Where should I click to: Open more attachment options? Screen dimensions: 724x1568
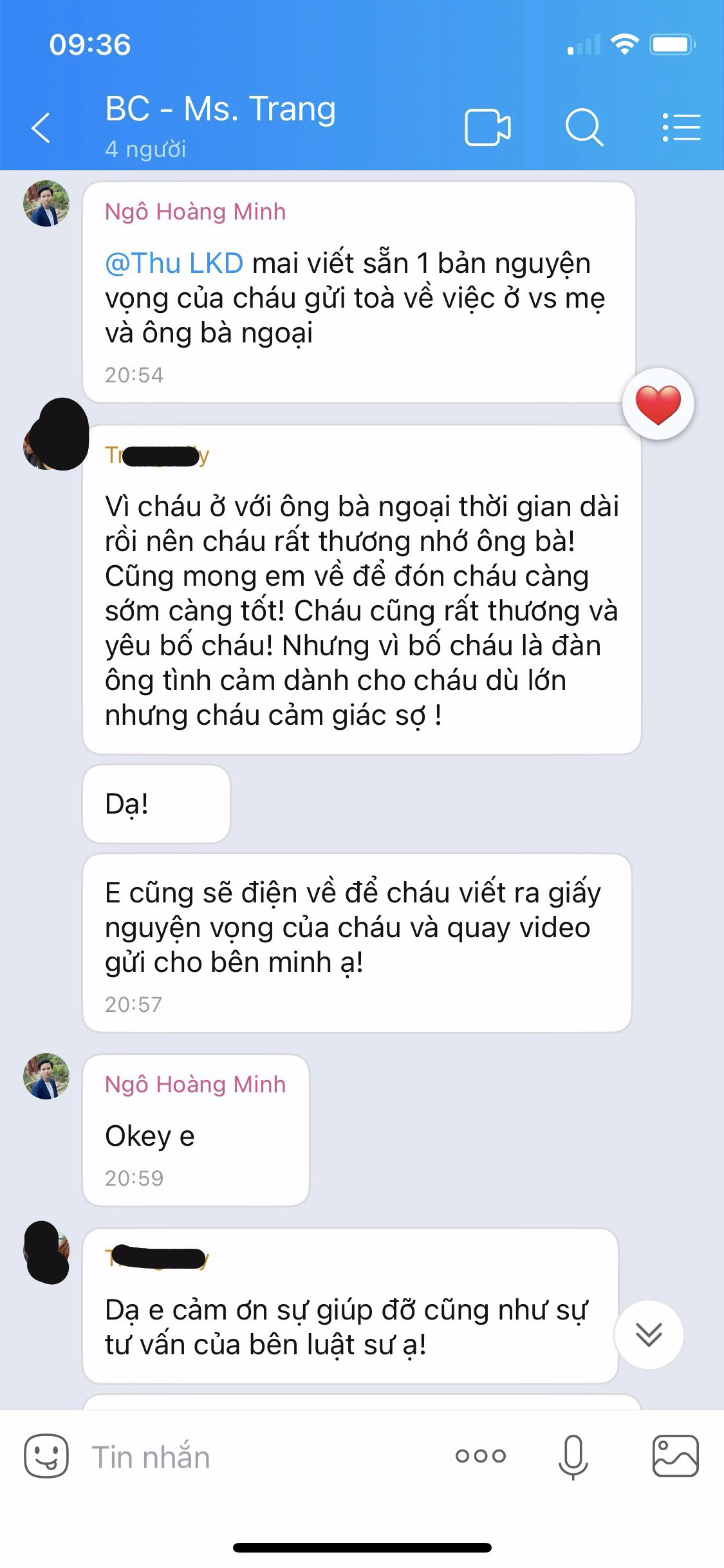pos(480,1455)
